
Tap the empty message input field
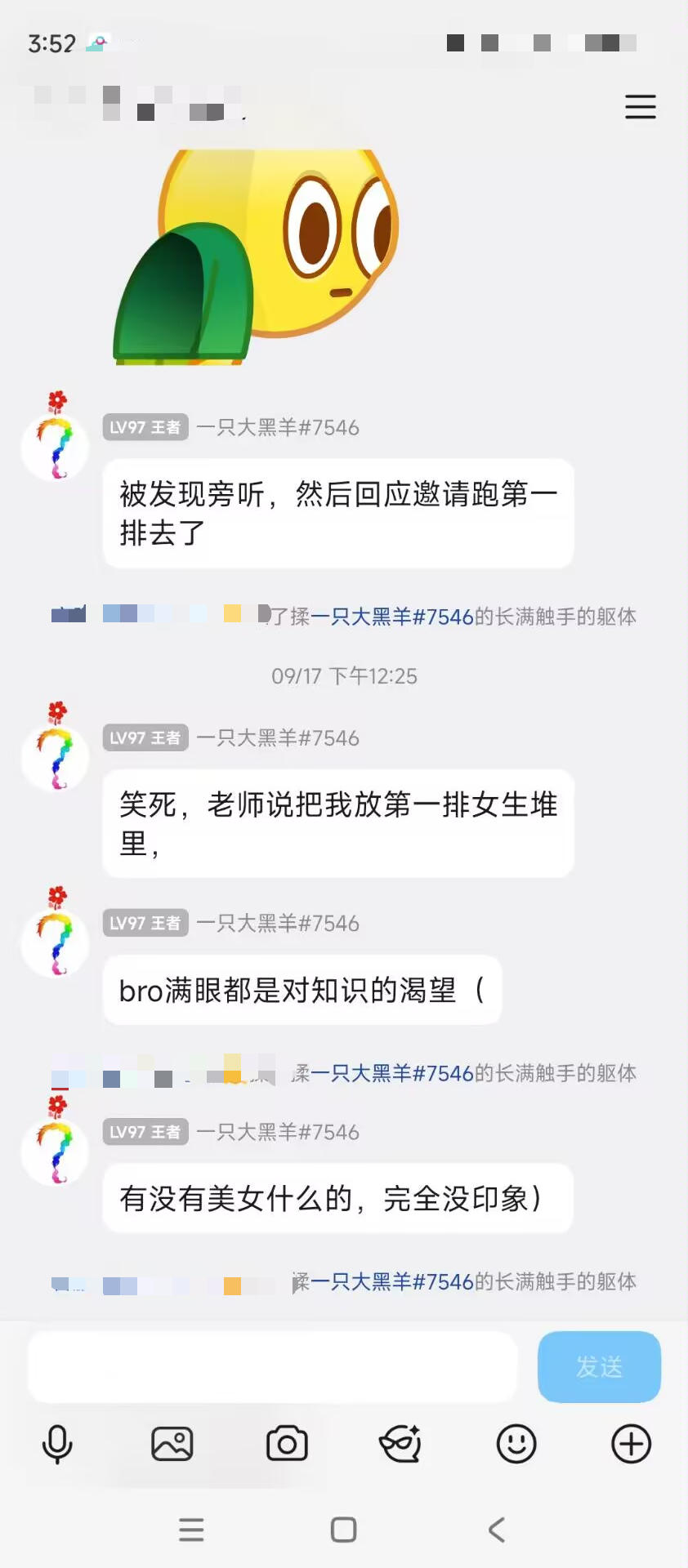click(x=272, y=1365)
